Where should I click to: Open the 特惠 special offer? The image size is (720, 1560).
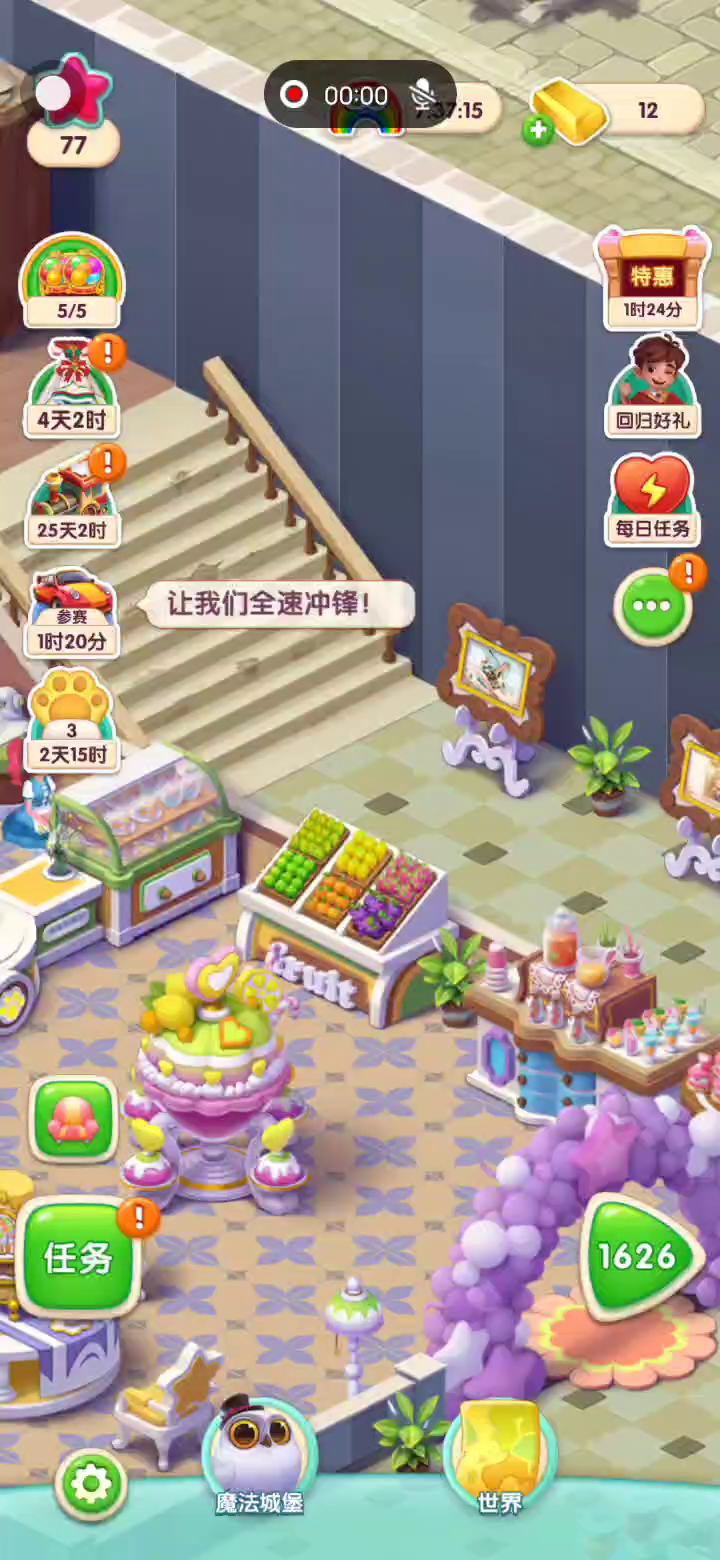pyautogui.click(x=652, y=278)
